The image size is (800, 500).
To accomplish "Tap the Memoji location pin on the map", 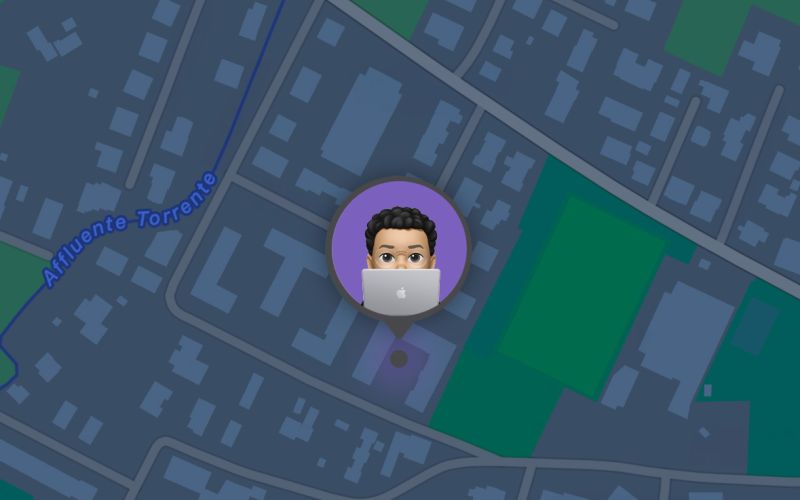I will [x=399, y=250].
